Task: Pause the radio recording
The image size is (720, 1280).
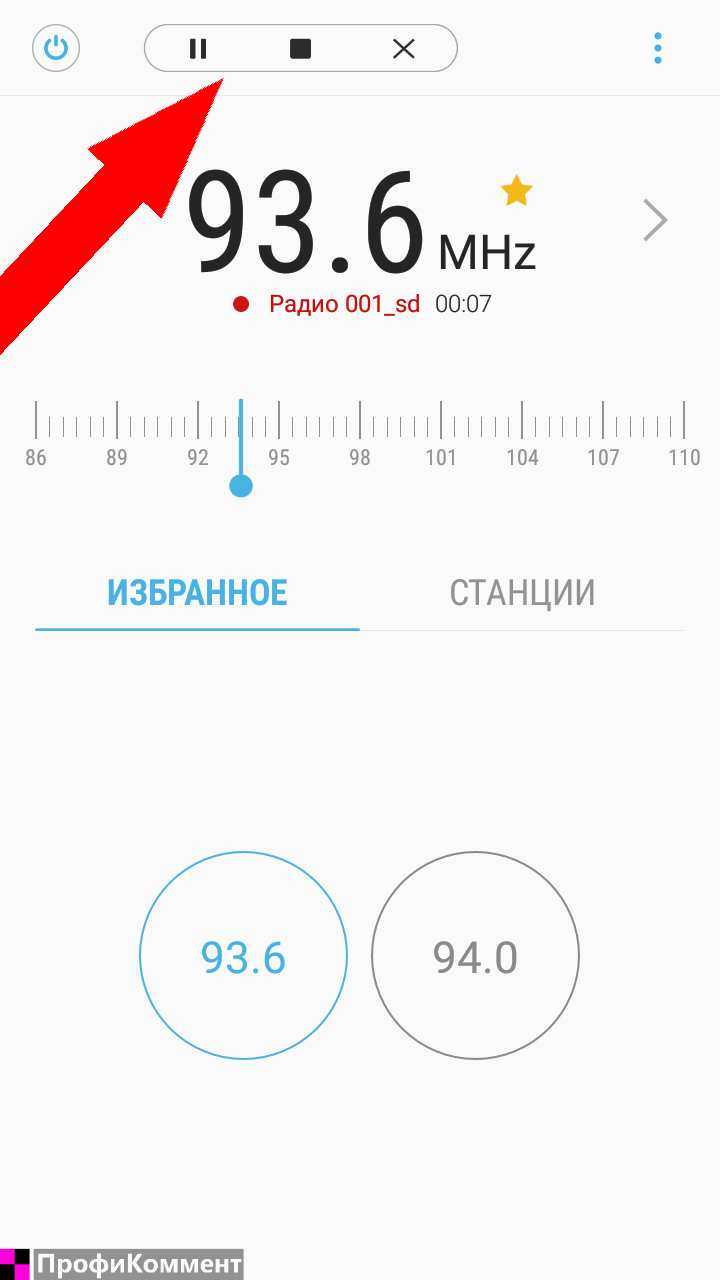Action: click(x=198, y=48)
